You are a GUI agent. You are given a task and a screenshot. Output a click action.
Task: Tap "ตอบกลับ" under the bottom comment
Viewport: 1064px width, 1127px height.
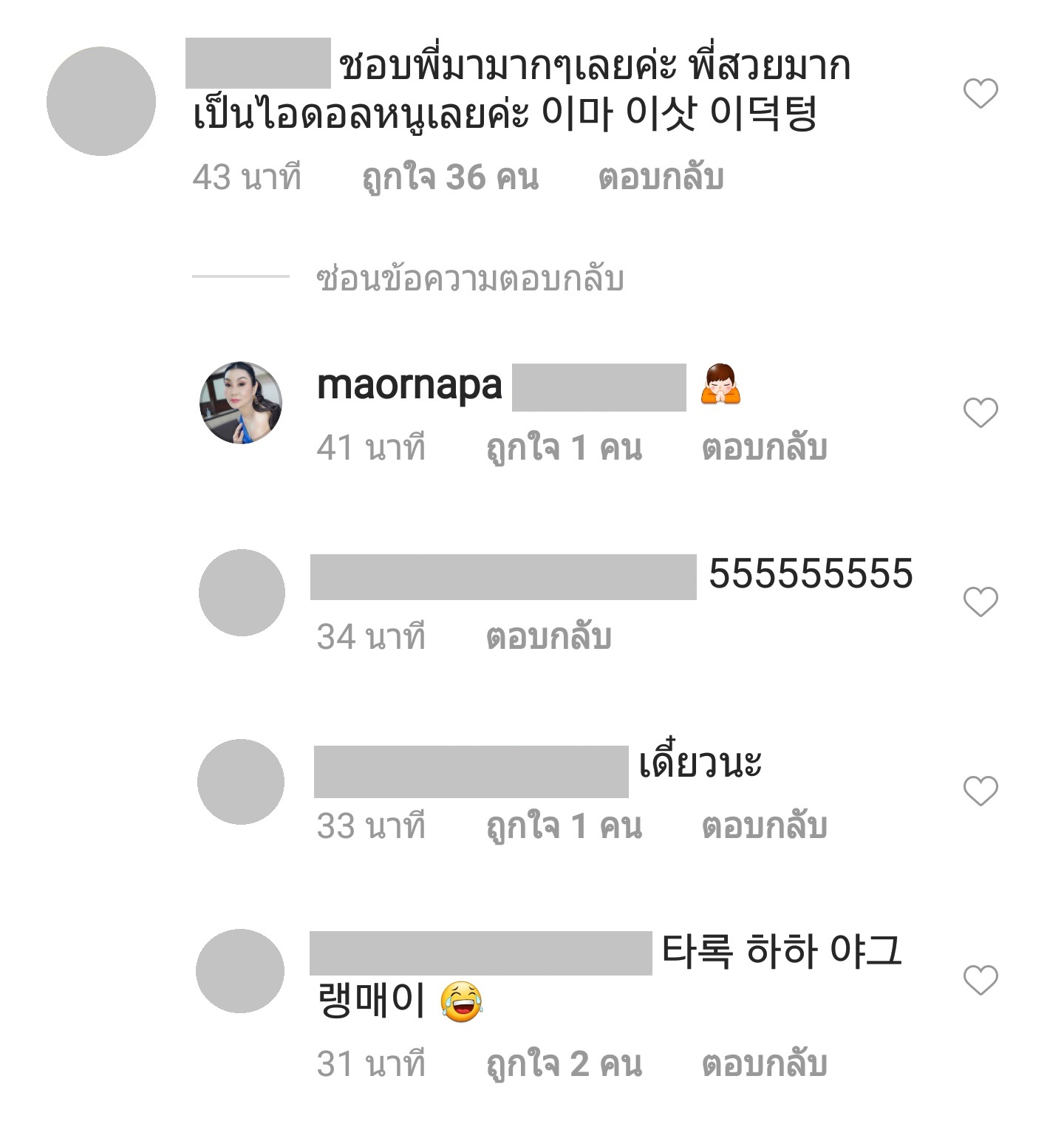[764, 1065]
